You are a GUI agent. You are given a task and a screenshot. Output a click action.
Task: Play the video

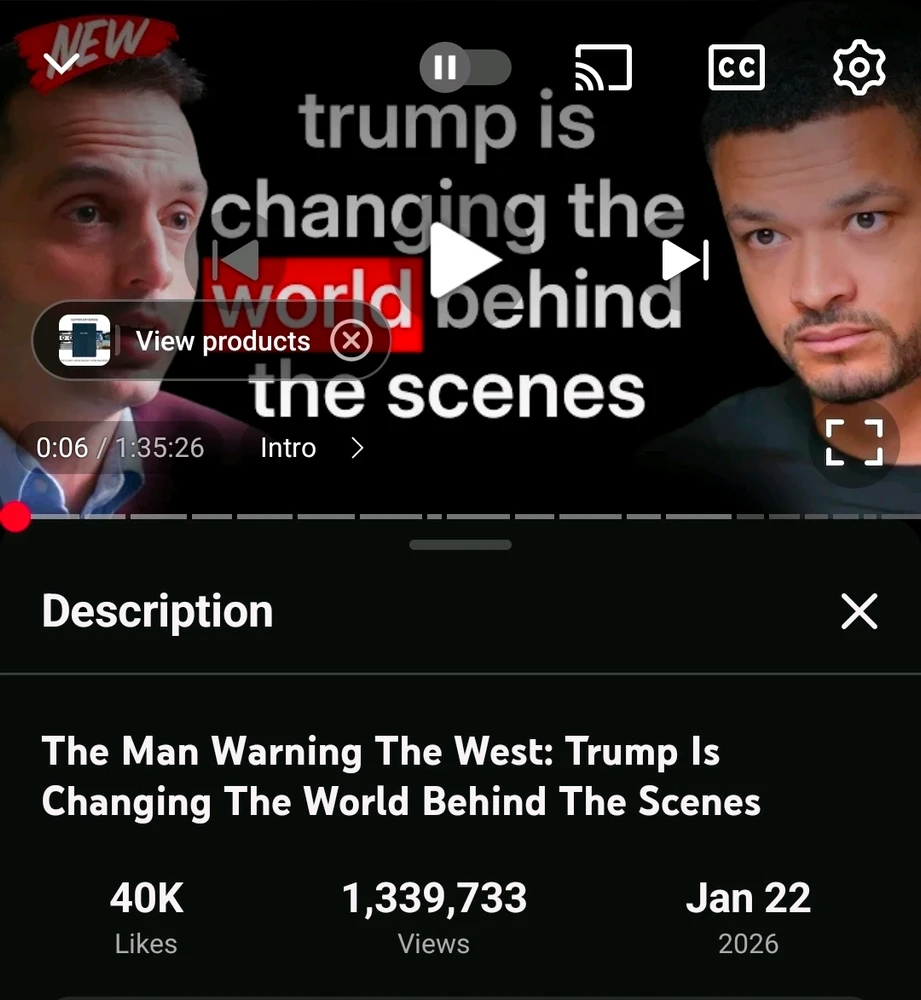pyautogui.click(x=463, y=260)
